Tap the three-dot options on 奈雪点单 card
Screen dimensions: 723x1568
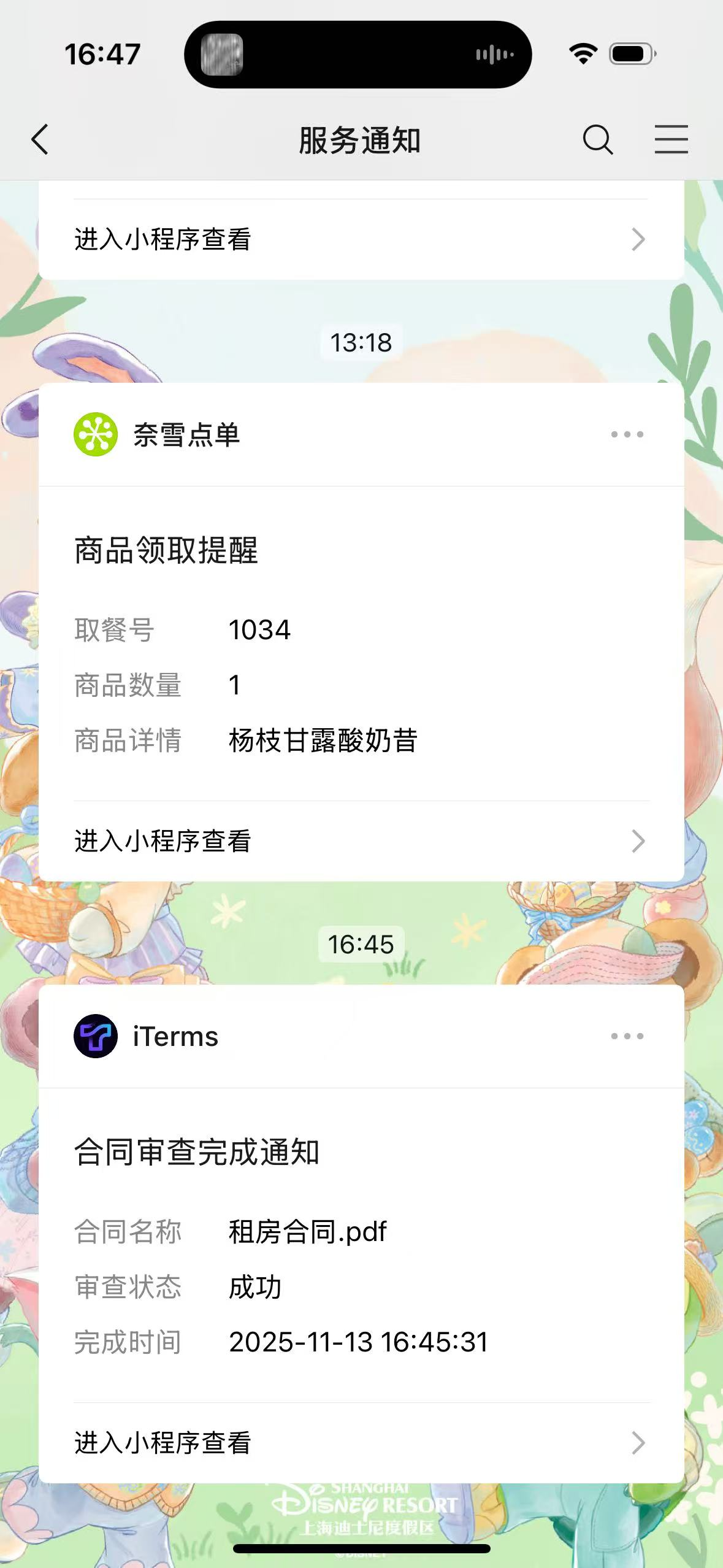coord(627,434)
